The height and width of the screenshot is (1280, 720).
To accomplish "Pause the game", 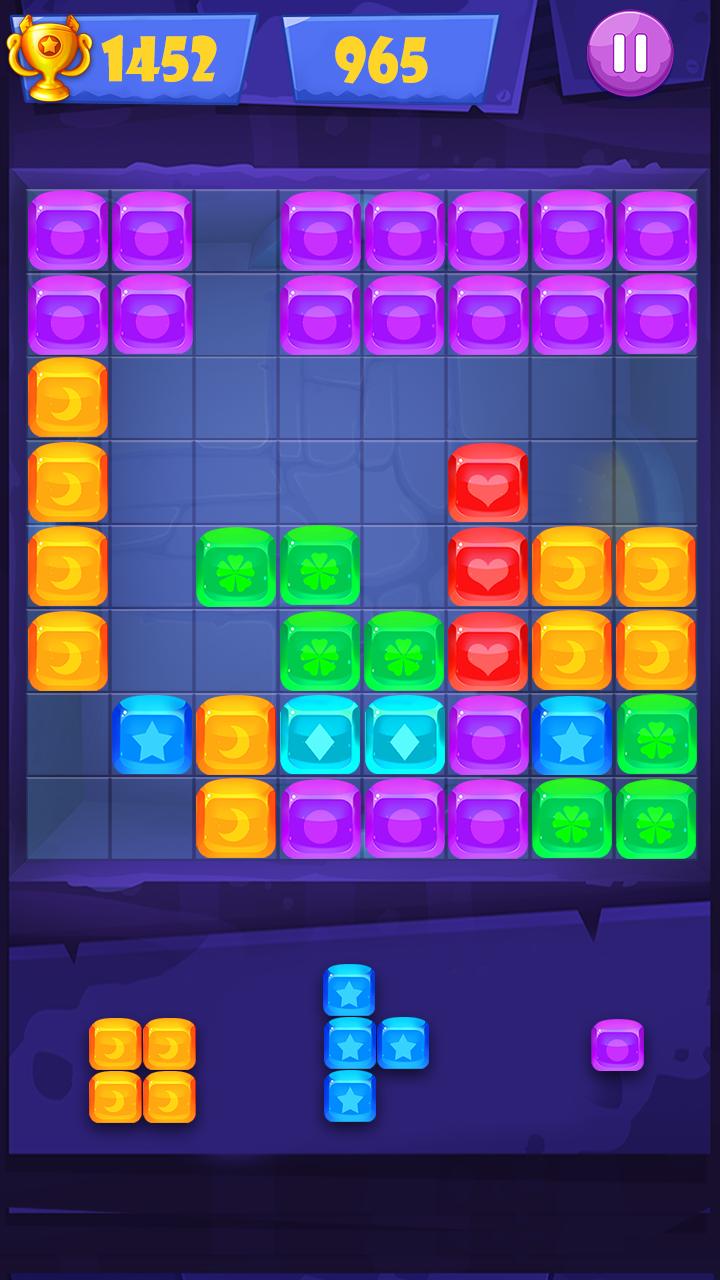I will (630, 53).
